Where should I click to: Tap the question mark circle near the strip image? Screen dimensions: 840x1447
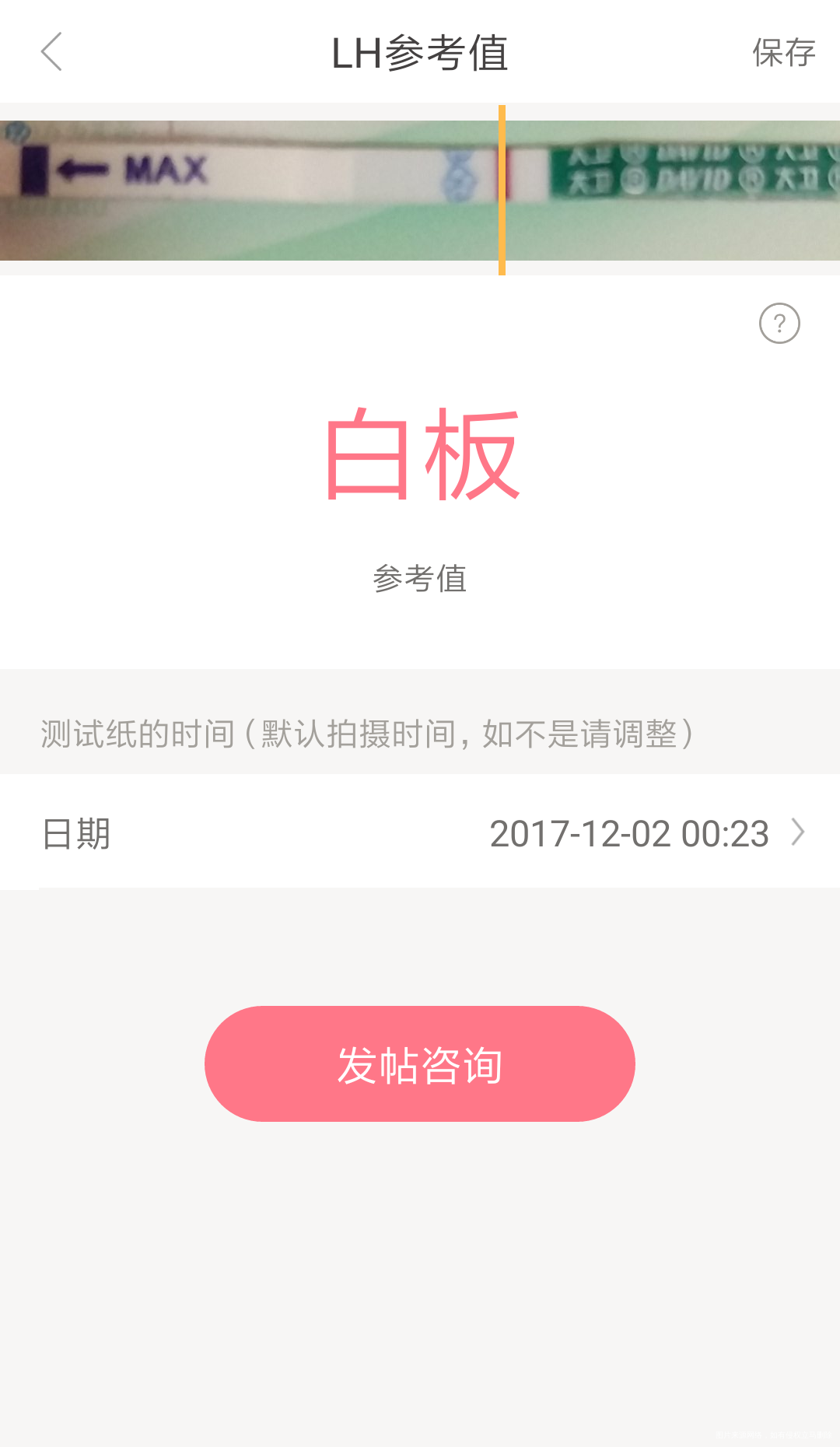[780, 323]
